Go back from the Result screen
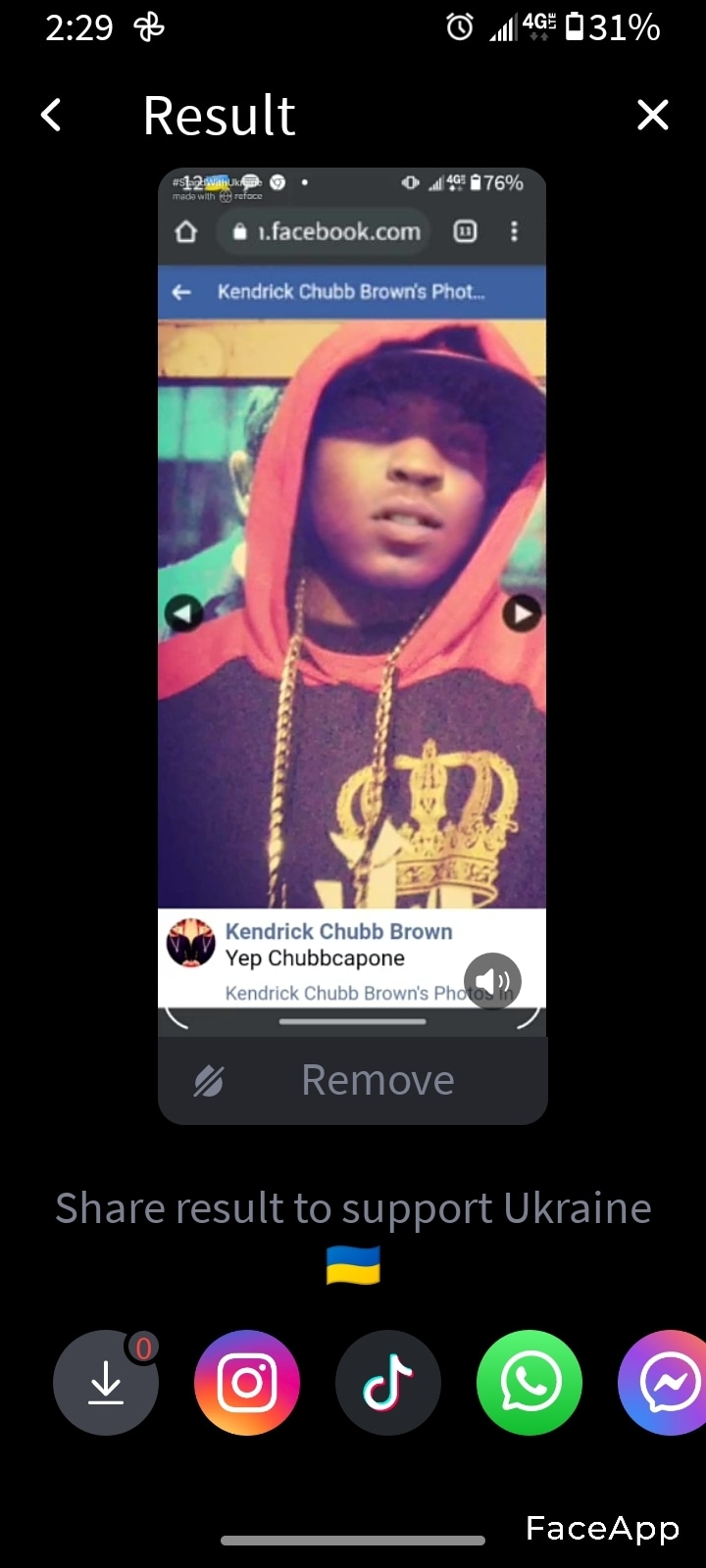This screenshot has height=1568, width=706. click(x=51, y=116)
